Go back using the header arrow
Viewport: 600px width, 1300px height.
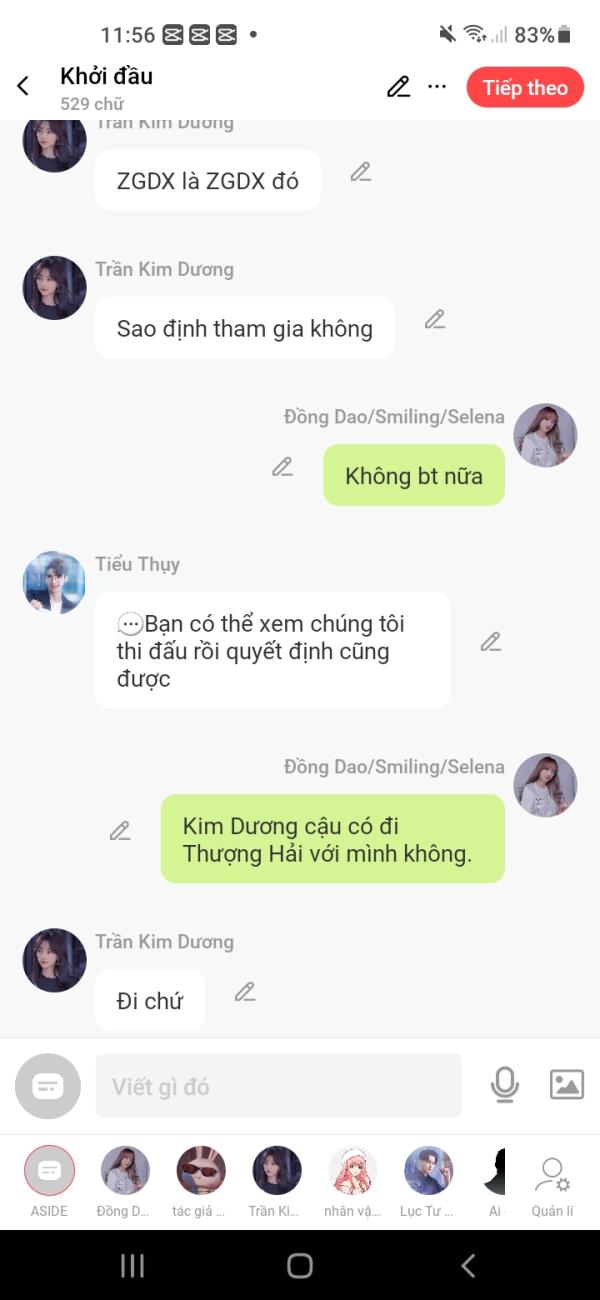tap(24, 87)
